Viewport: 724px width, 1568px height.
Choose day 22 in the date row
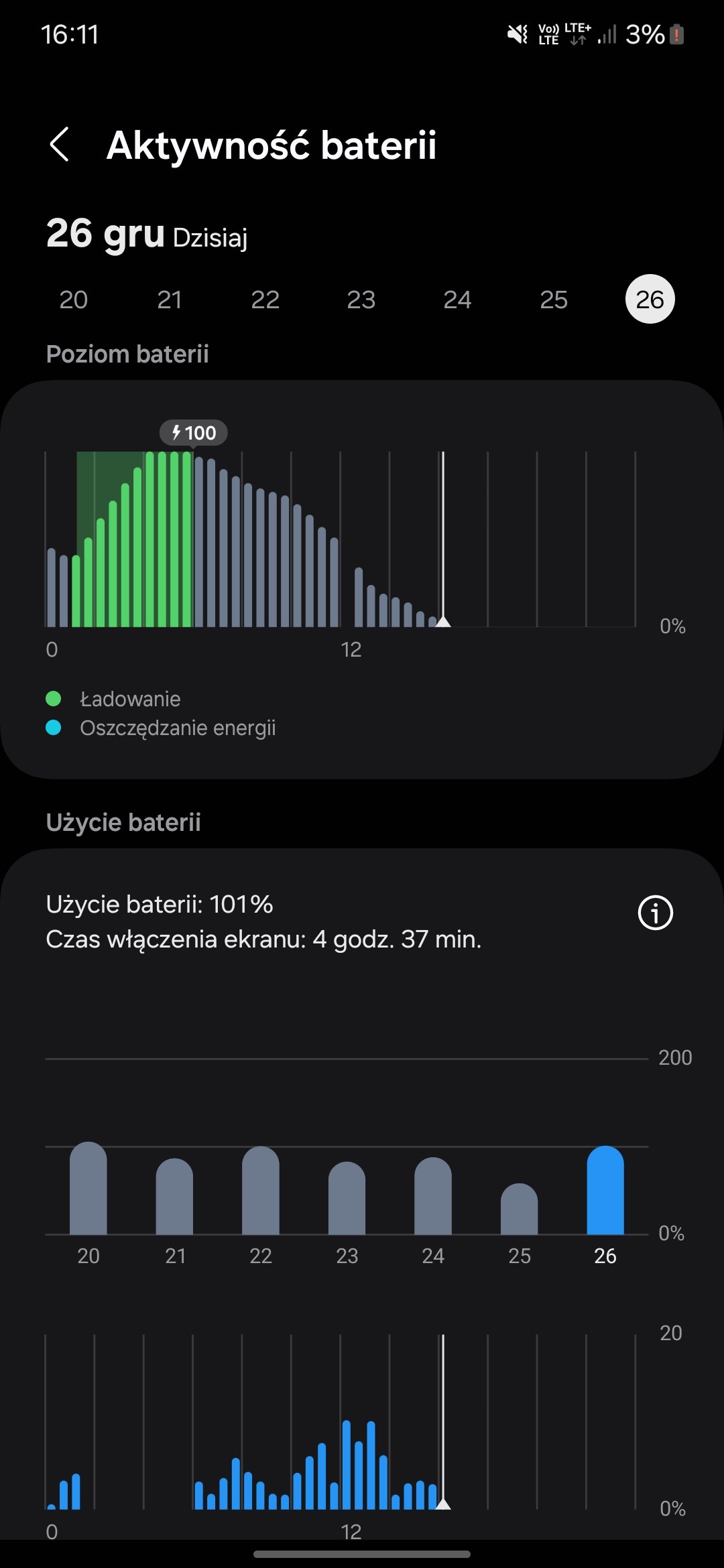[265, 300]
